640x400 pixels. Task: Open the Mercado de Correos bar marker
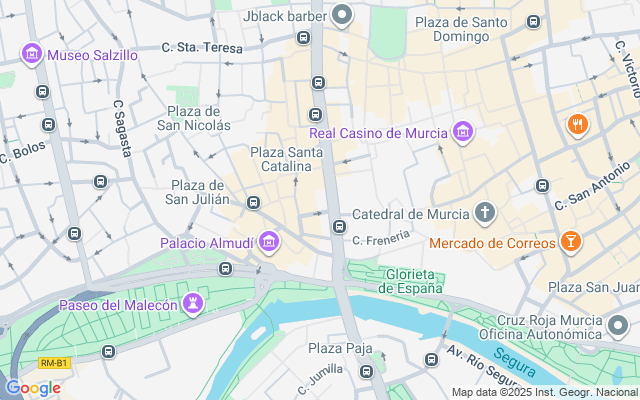(571, 242)
